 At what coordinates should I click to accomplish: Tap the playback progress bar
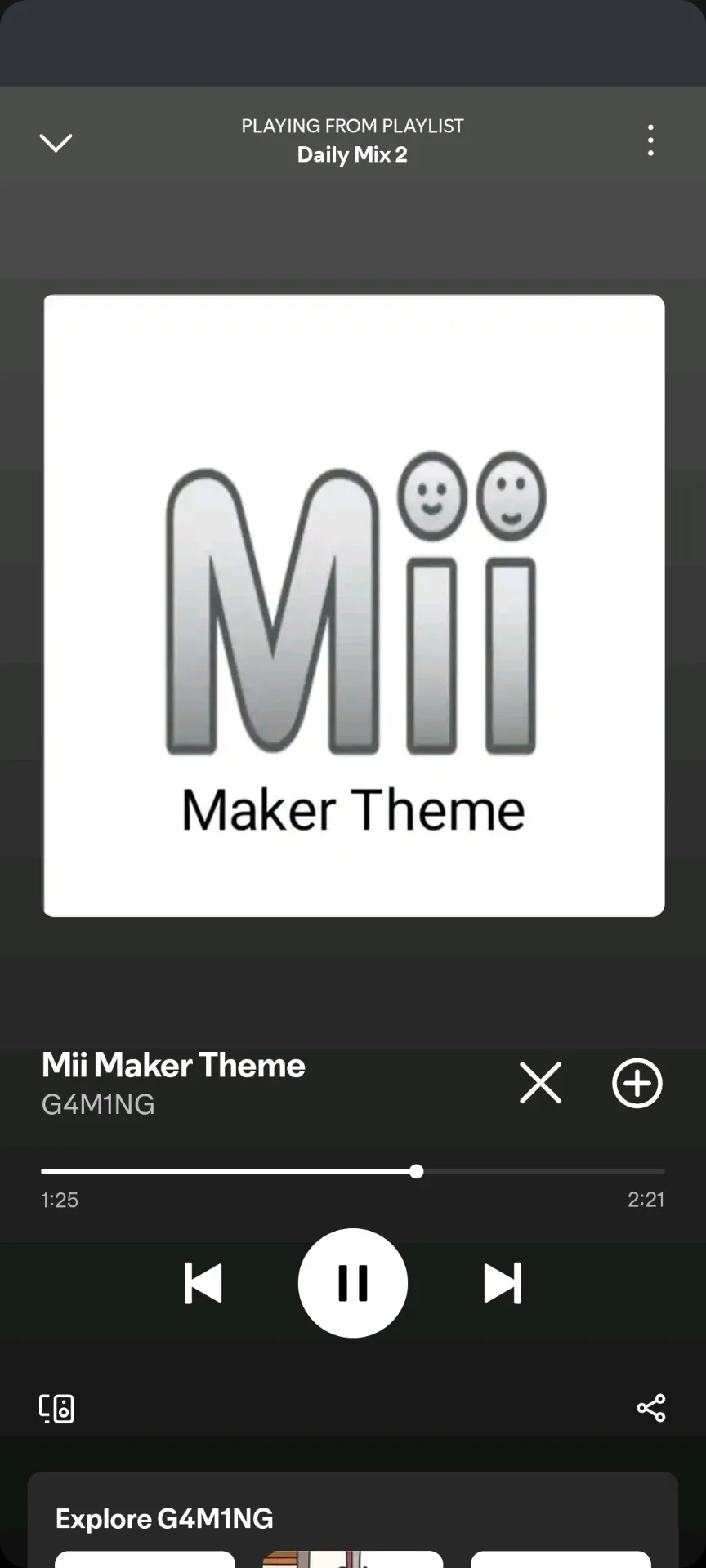353,1171
